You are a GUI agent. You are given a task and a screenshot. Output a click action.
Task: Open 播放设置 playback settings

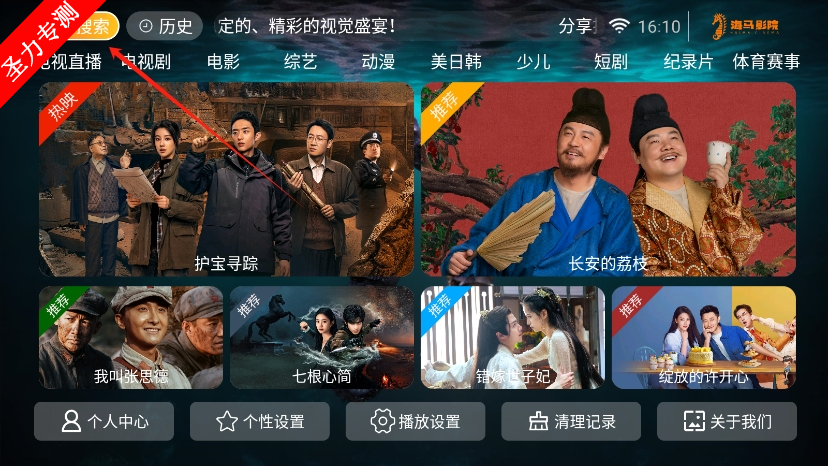[416, 422]
